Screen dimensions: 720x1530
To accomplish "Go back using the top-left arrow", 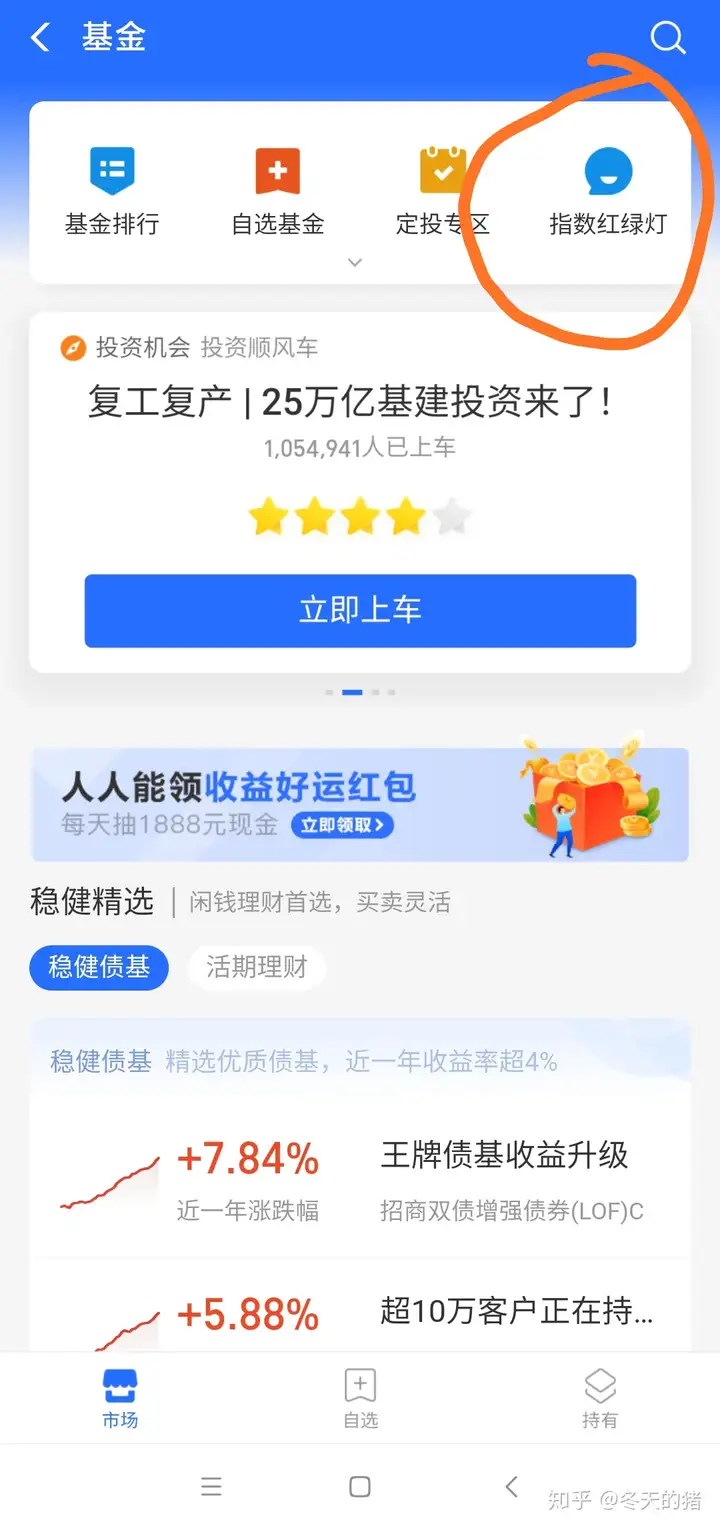I will [40, 39].
